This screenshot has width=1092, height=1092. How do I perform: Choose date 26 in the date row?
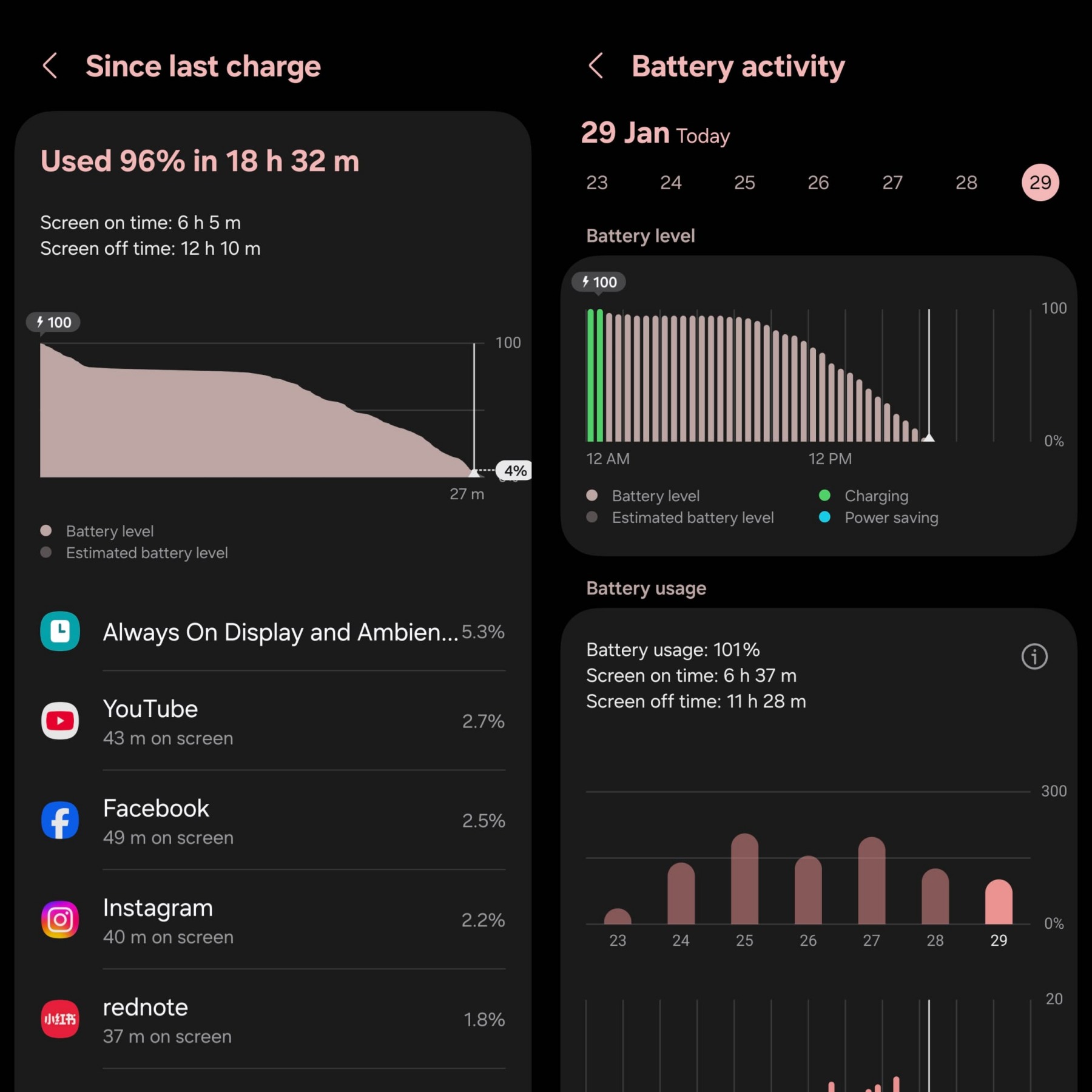coord(818,183)
